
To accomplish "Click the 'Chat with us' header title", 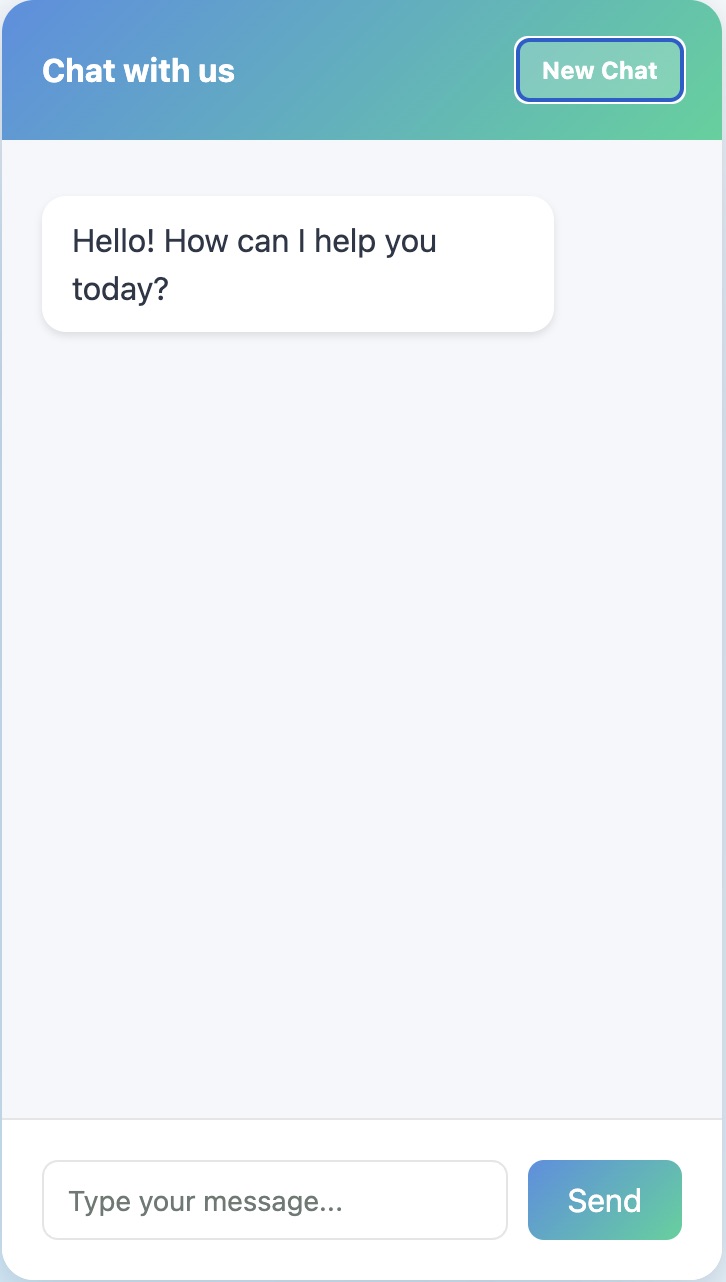I will point(138,70).
